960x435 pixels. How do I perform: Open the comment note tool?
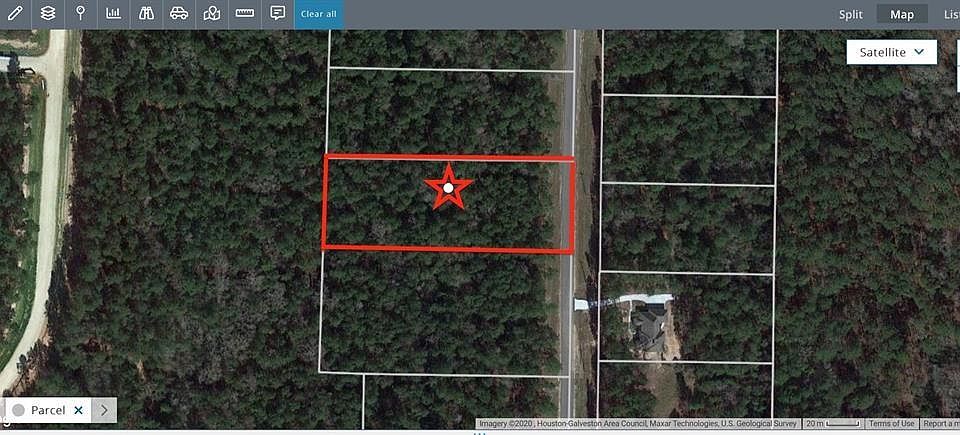coord(277,14)
